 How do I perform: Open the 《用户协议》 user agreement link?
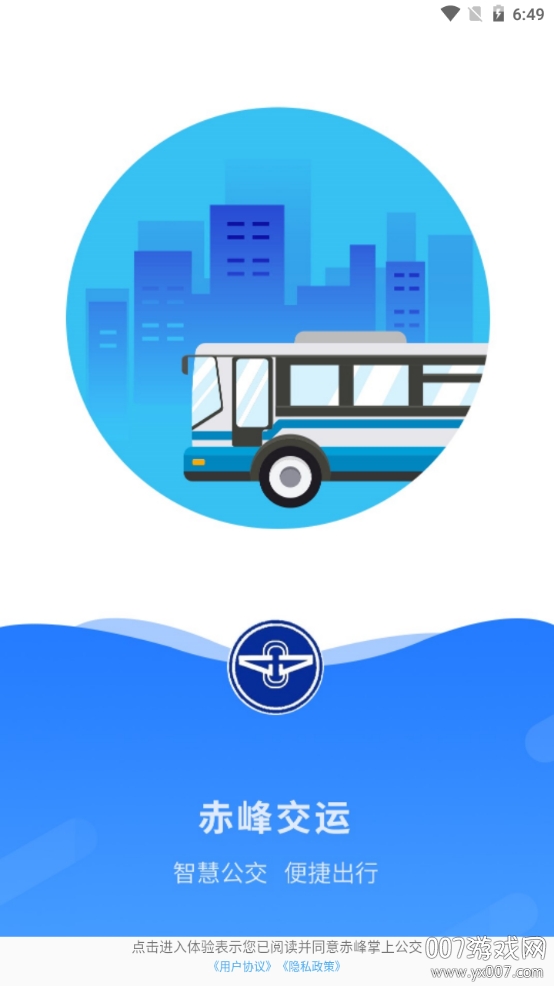click(x=242, y=965)
